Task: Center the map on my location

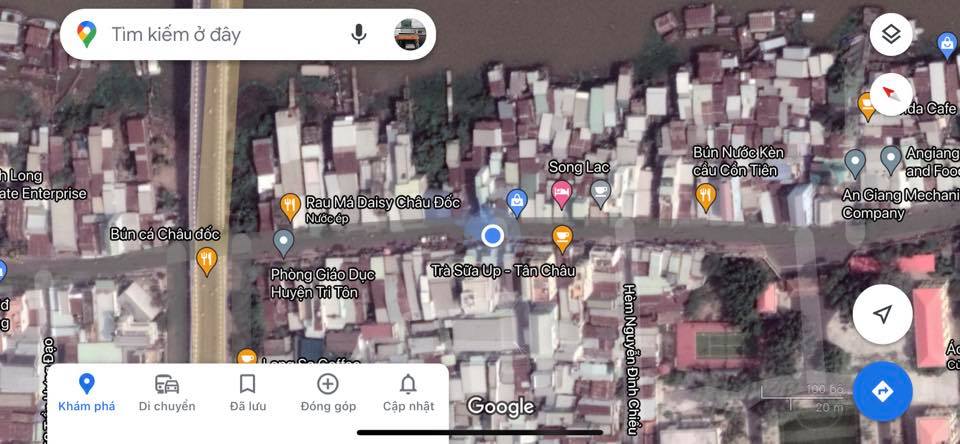Action: [x=882, y=314]
